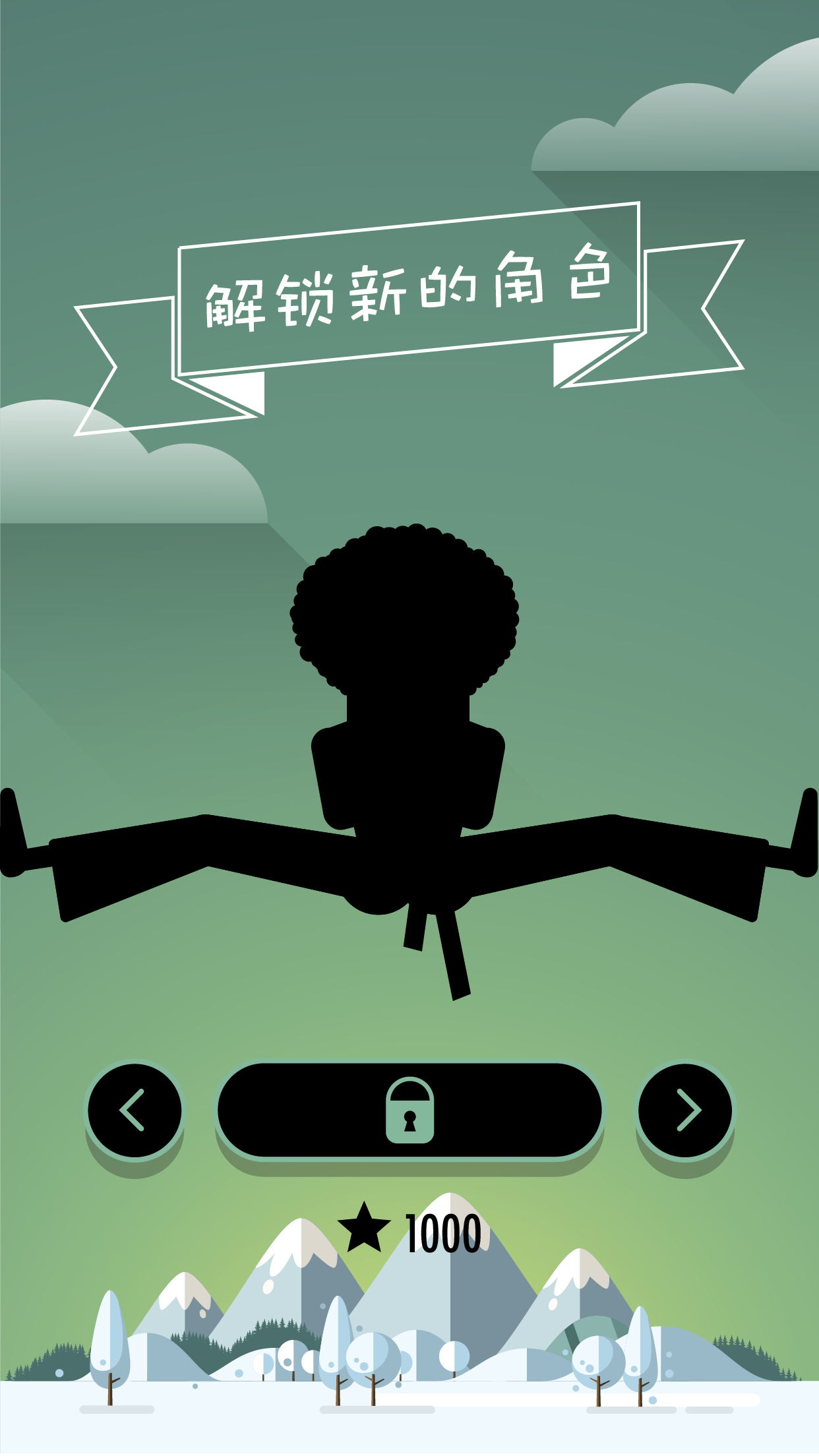The image size is (819, 1456).
Task: Show the next character
Action: [x=685, y=1110]
